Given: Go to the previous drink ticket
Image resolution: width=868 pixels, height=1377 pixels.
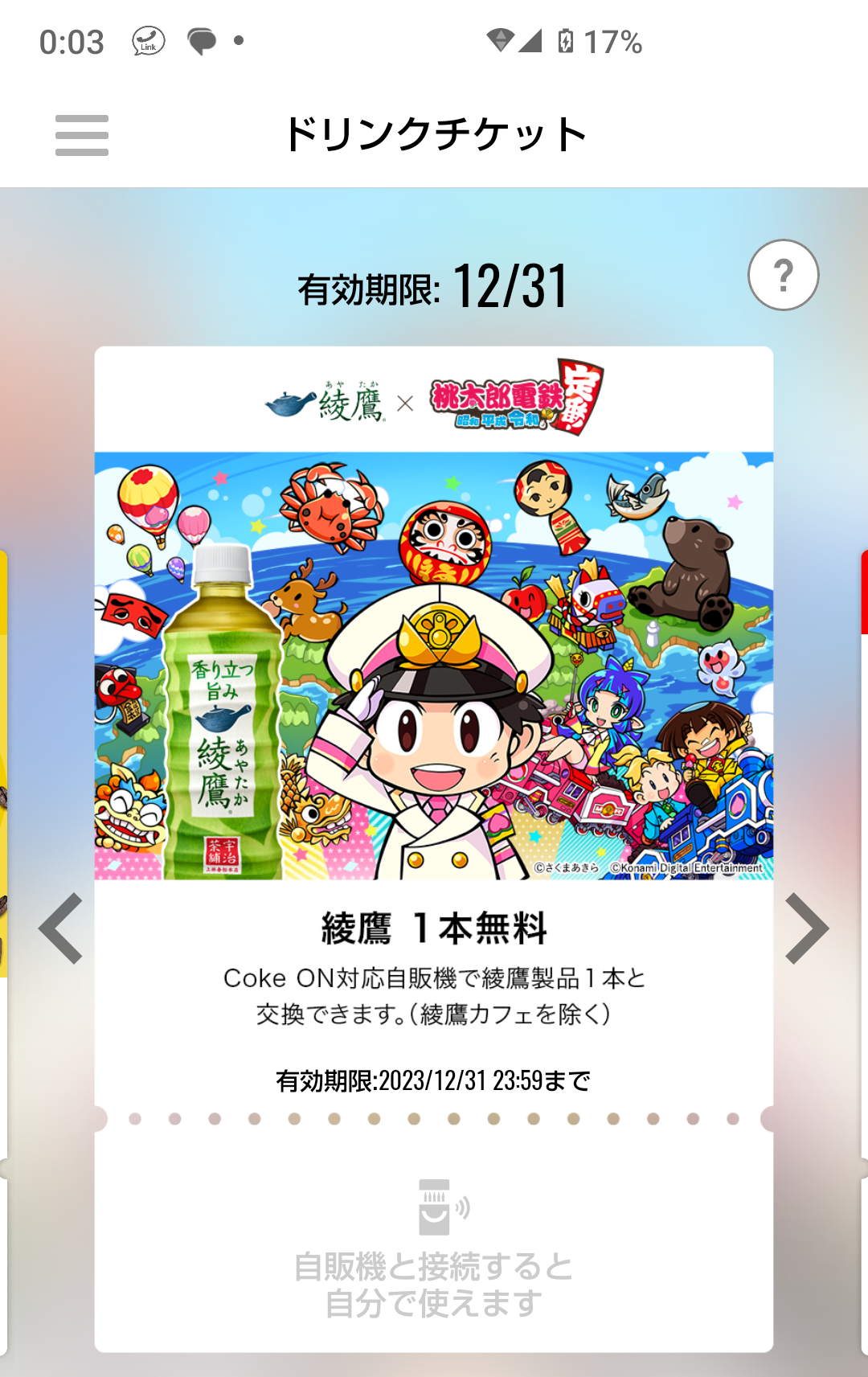Looking at the screenshot, I should pyautogui.click(x=61, y=928).
